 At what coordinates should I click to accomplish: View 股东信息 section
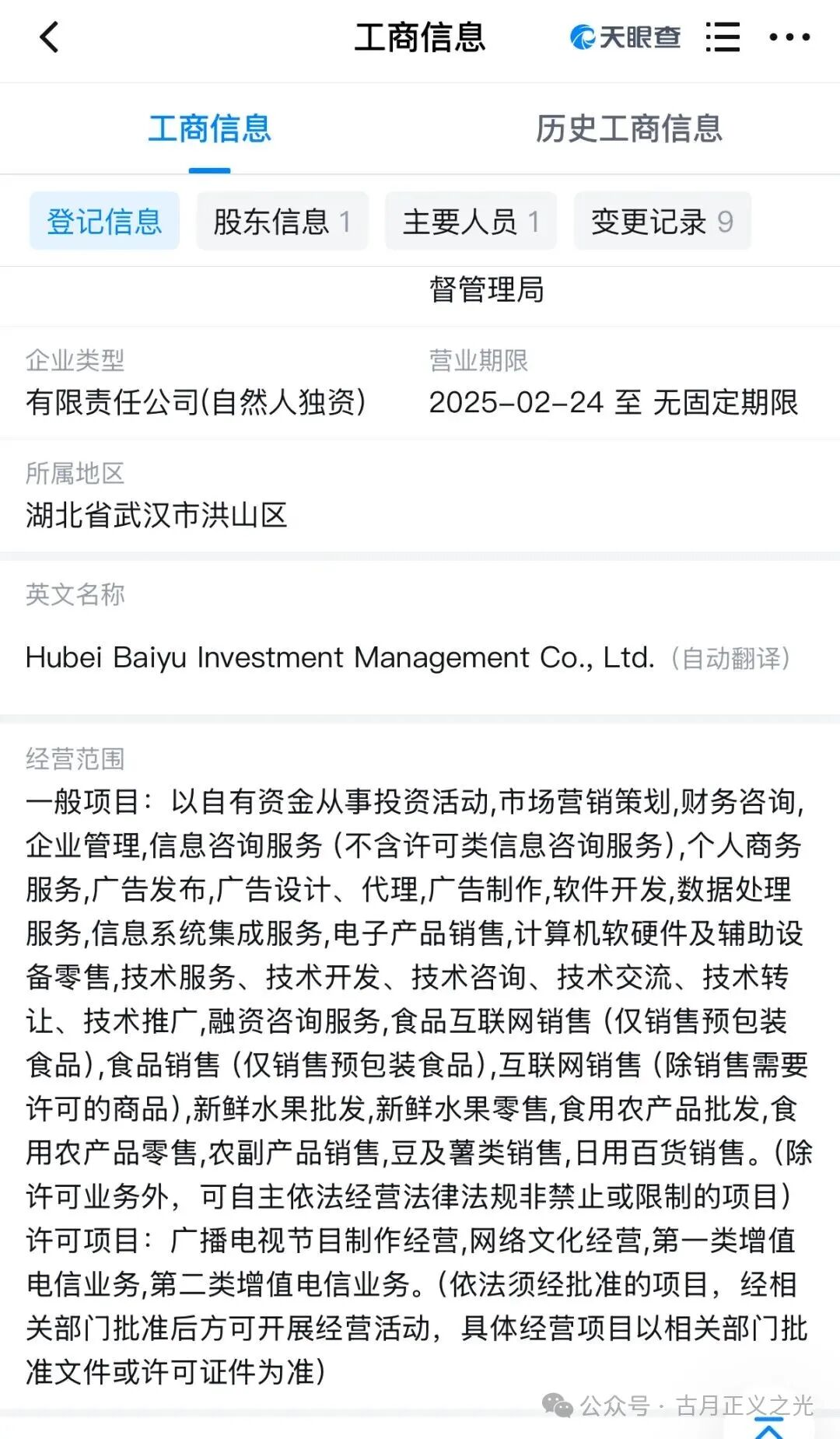pyautogui.click(x=282, y=222)
